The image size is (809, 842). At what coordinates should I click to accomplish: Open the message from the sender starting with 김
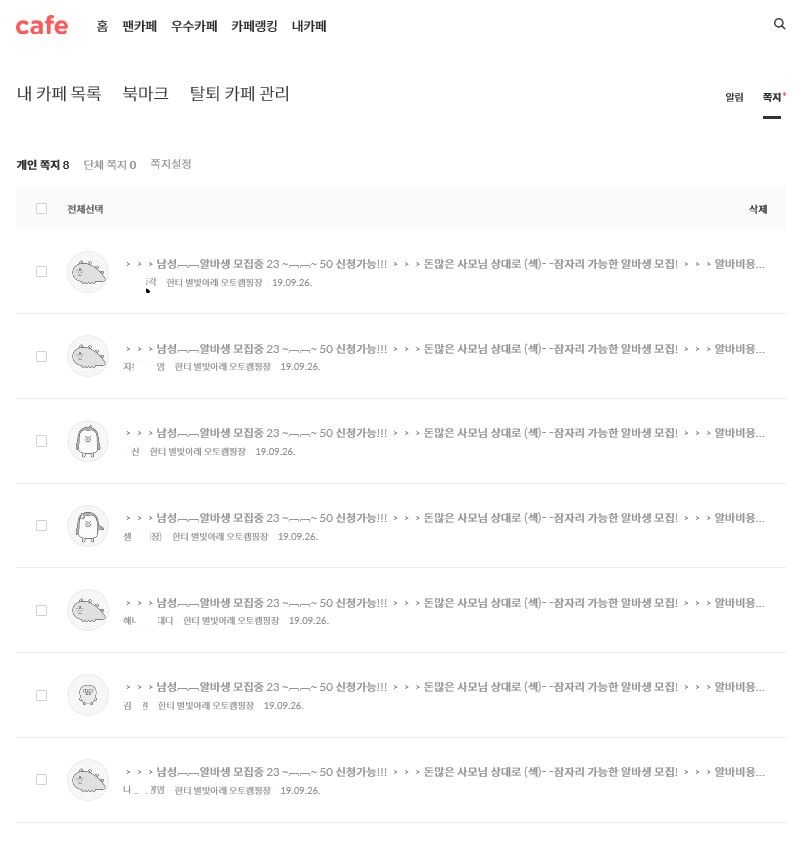[444, 688]
